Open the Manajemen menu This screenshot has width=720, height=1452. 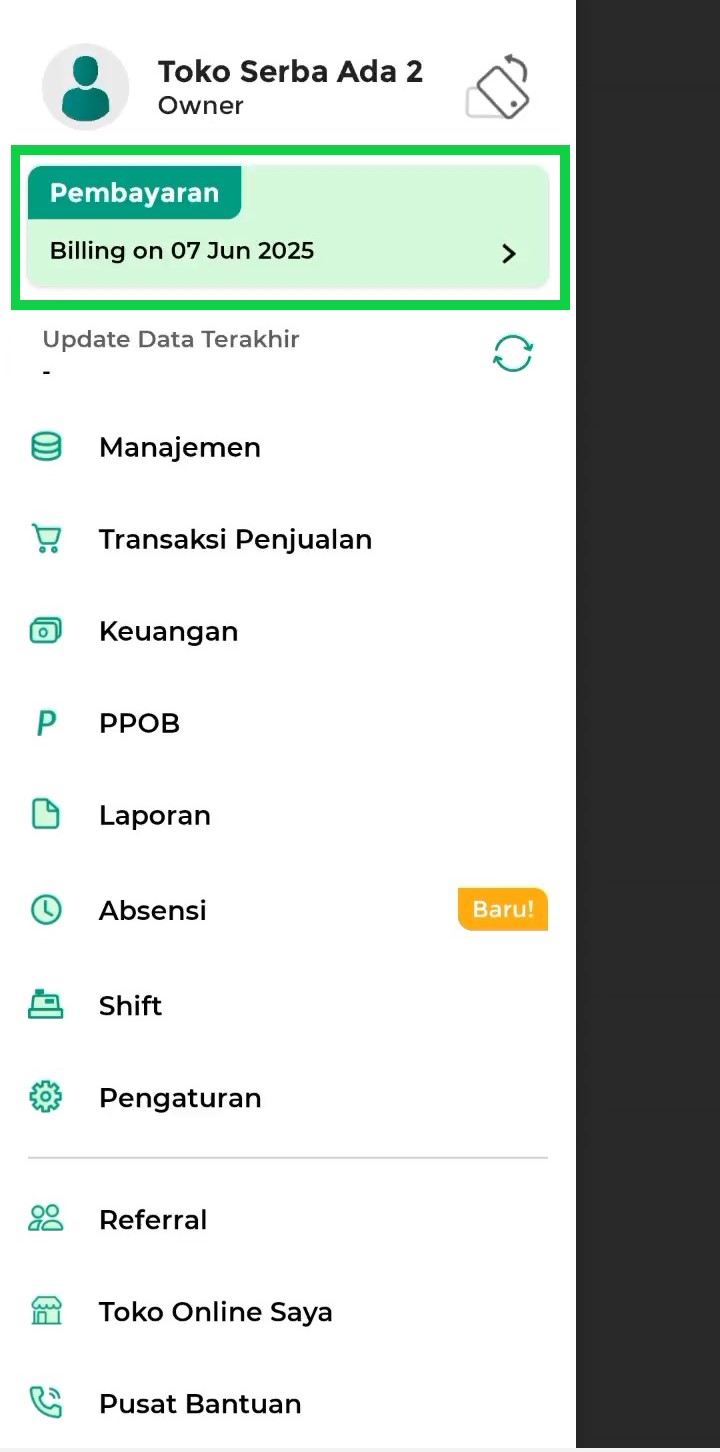click(288, 447)
